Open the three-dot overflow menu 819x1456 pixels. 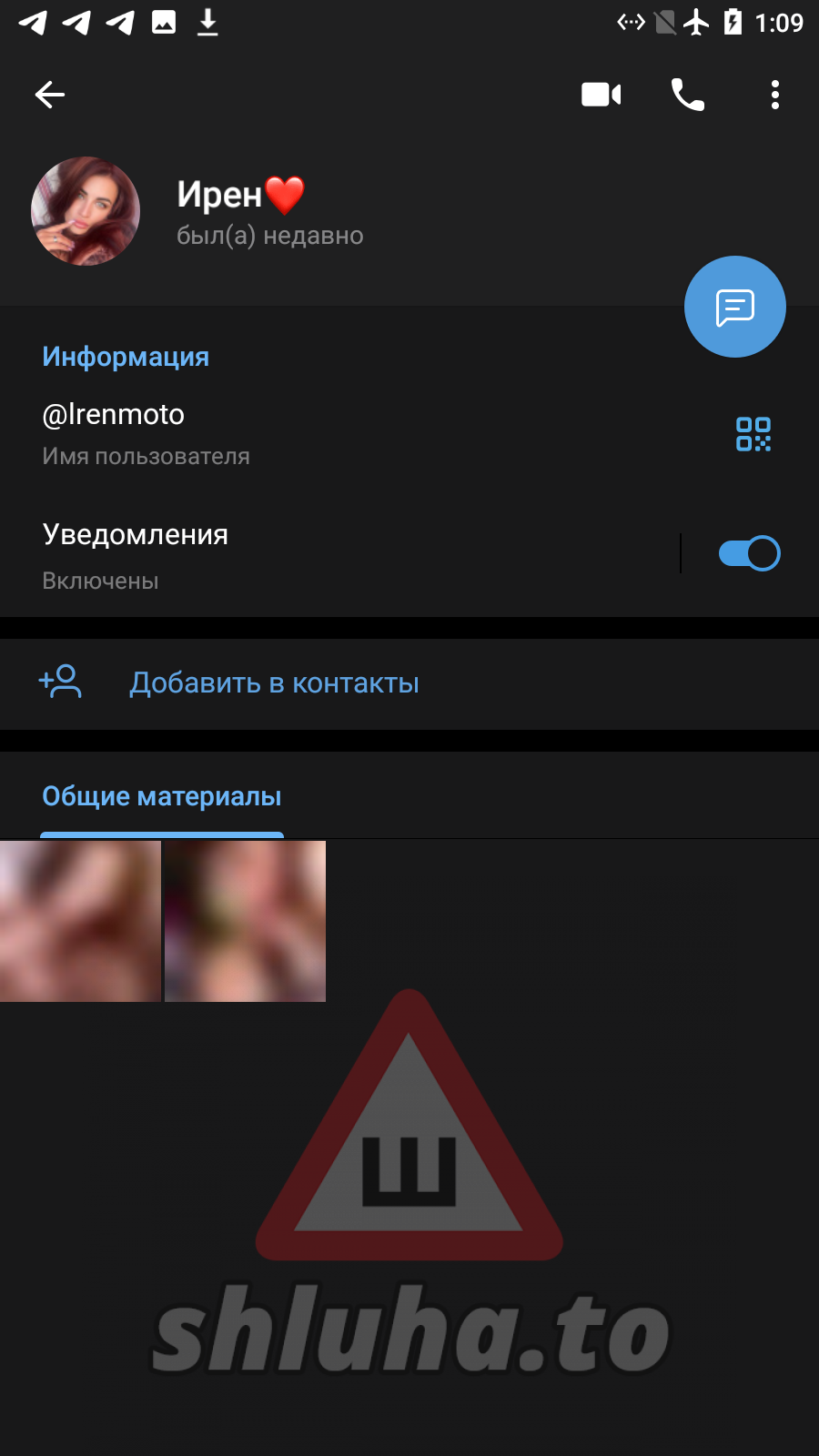[774, 95]
